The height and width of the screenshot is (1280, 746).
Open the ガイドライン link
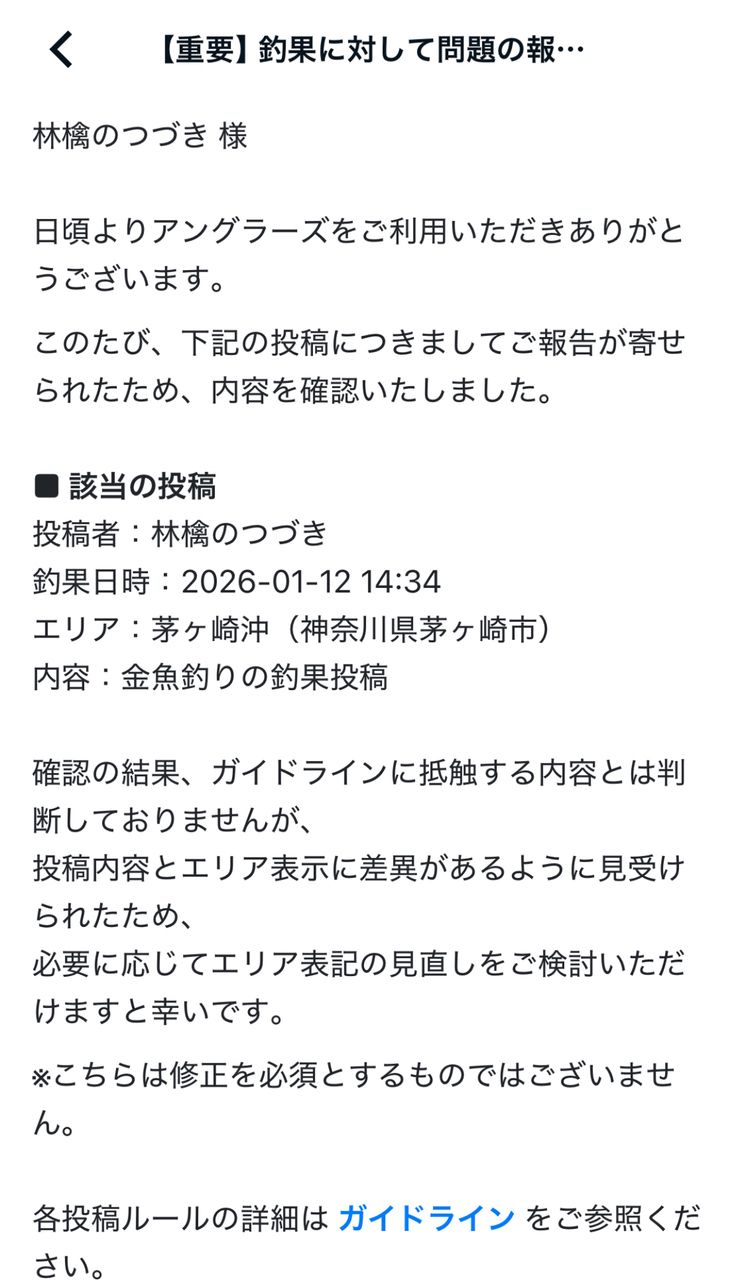[426, 1217]
